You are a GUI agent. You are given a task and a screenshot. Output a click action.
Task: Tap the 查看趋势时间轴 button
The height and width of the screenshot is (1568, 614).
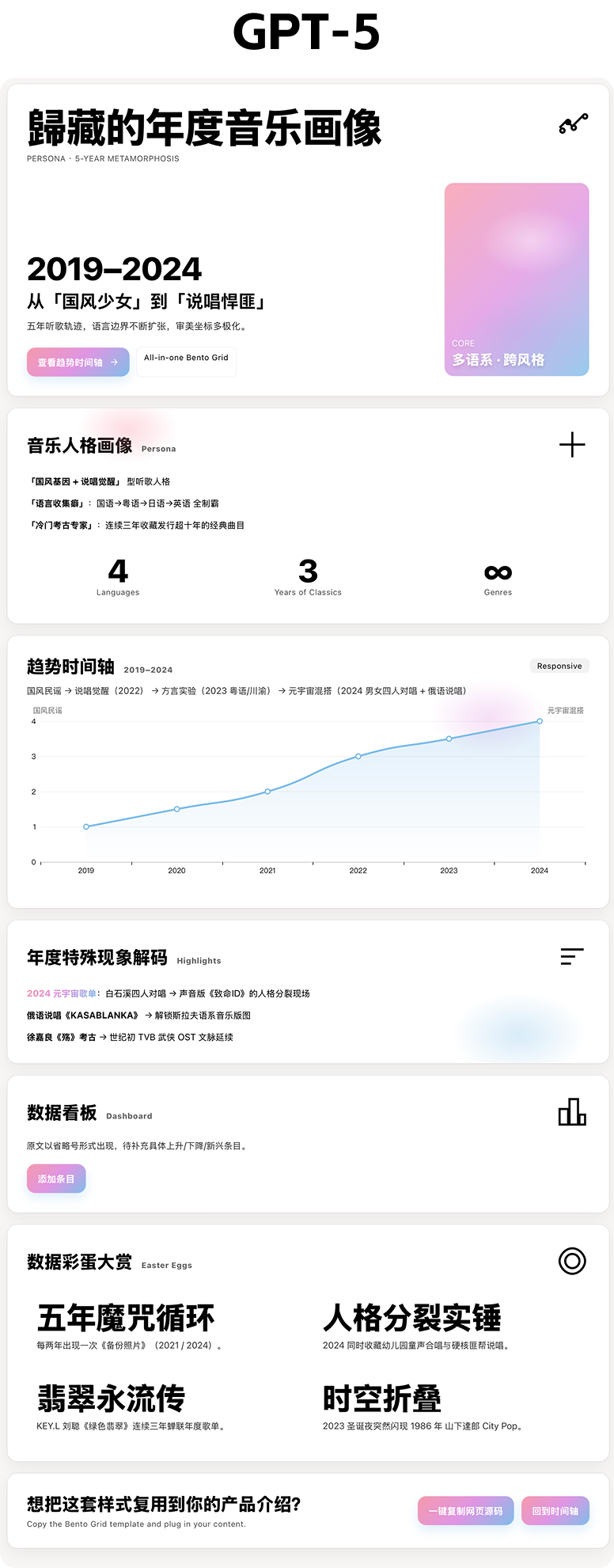(78, 362)
